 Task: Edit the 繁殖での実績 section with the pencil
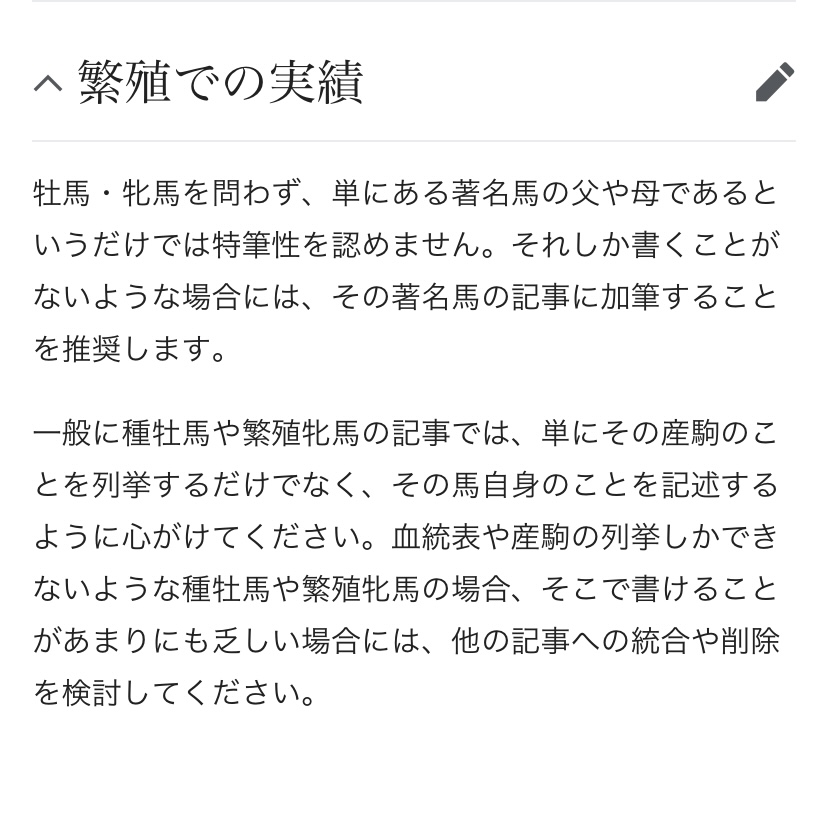774,82
